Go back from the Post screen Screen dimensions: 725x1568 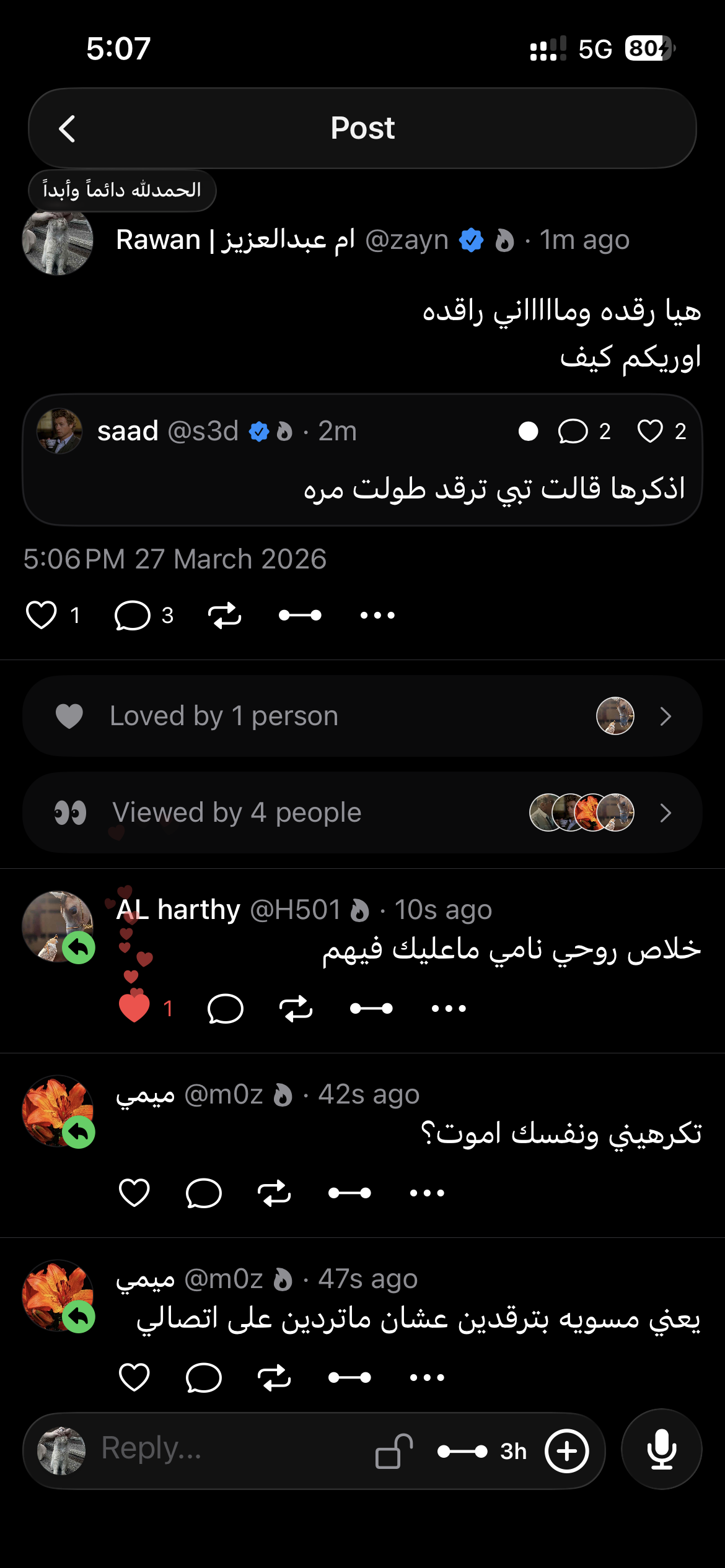[67, 129]
